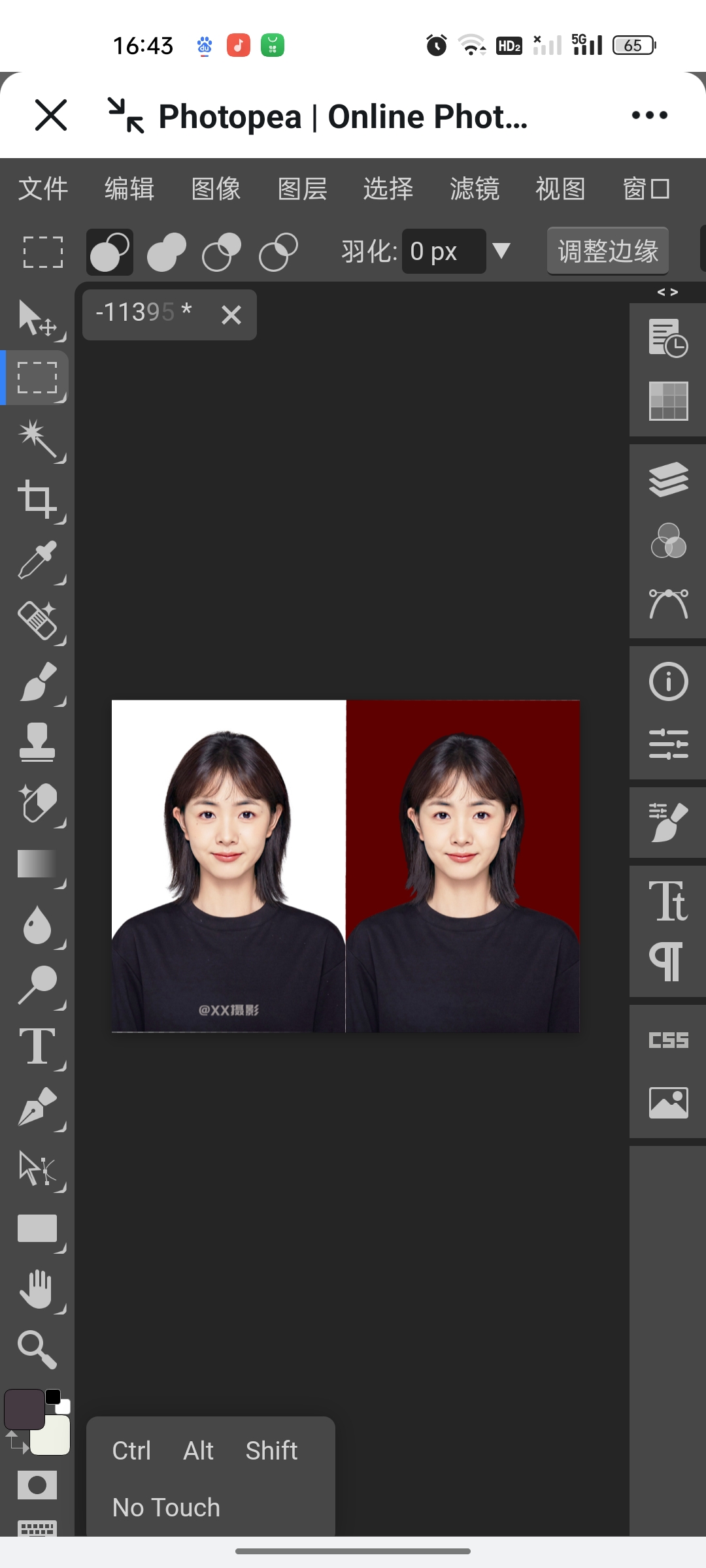Screen dimensions: 706x1568
Task: Open the 图层 menu
Action: (x=302, y=189)
